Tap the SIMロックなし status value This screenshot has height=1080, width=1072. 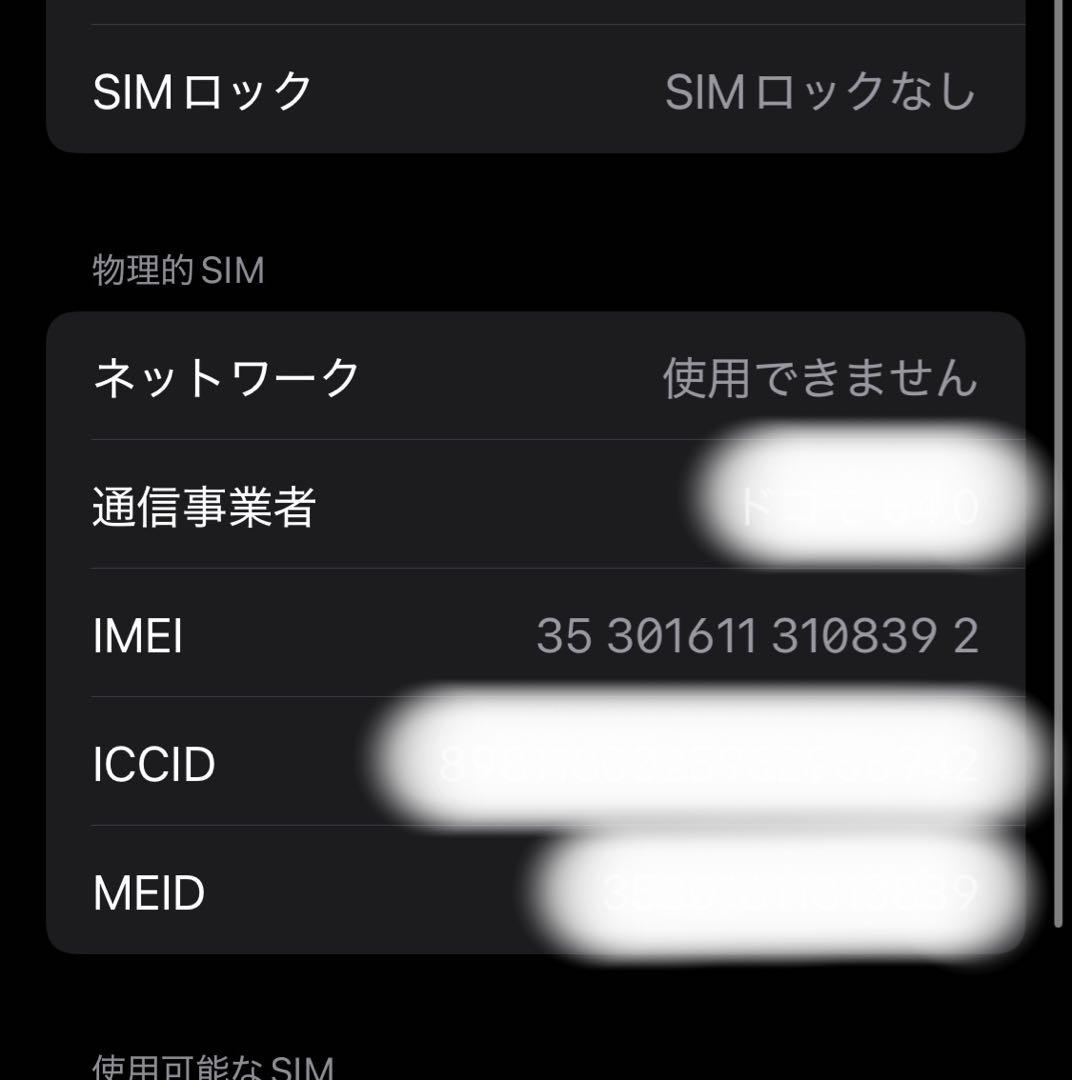click(x=820, y=90)
